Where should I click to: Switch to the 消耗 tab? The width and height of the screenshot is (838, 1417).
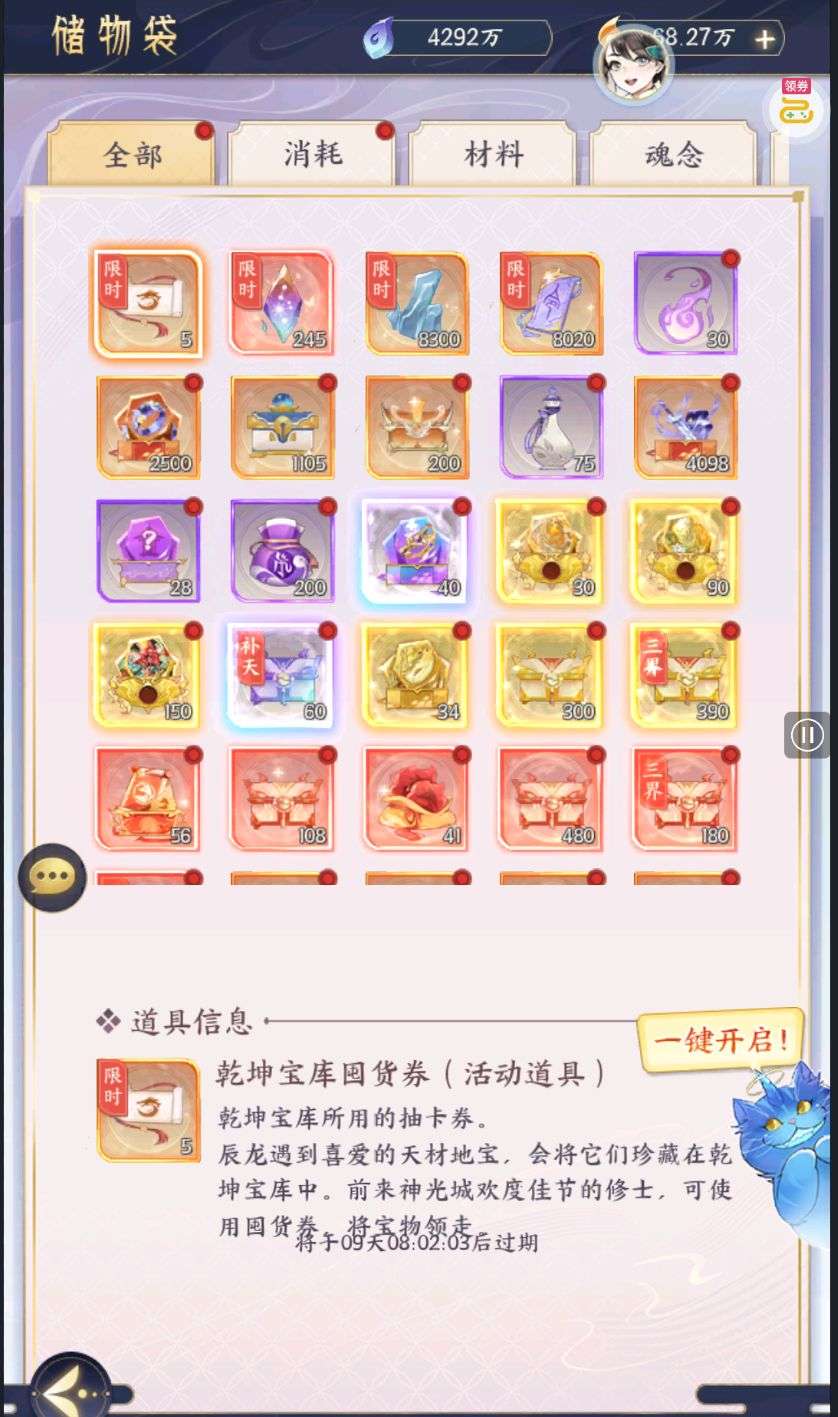(x=312, y=155)
